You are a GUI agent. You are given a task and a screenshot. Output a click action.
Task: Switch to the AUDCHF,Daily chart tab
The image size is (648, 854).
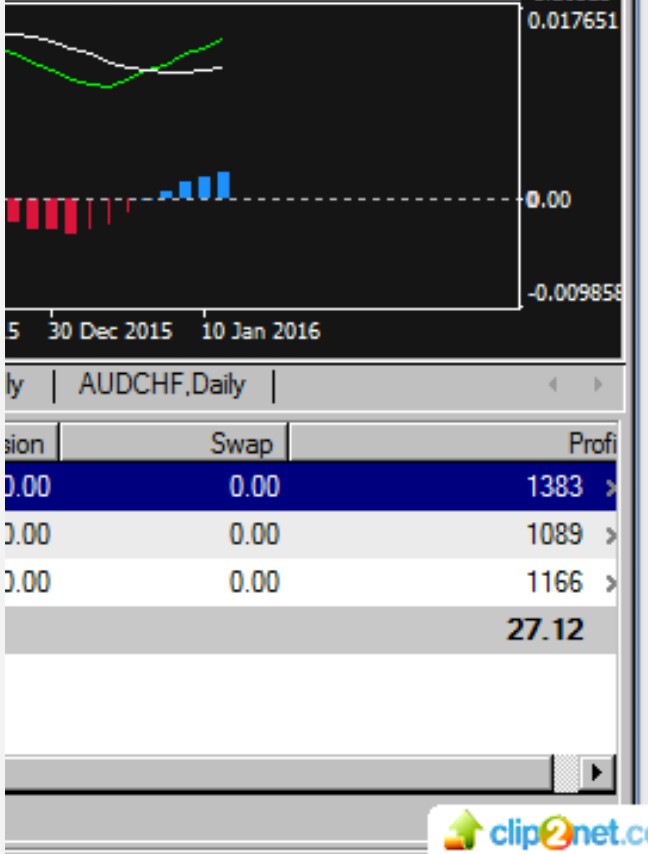coord(162,385)
